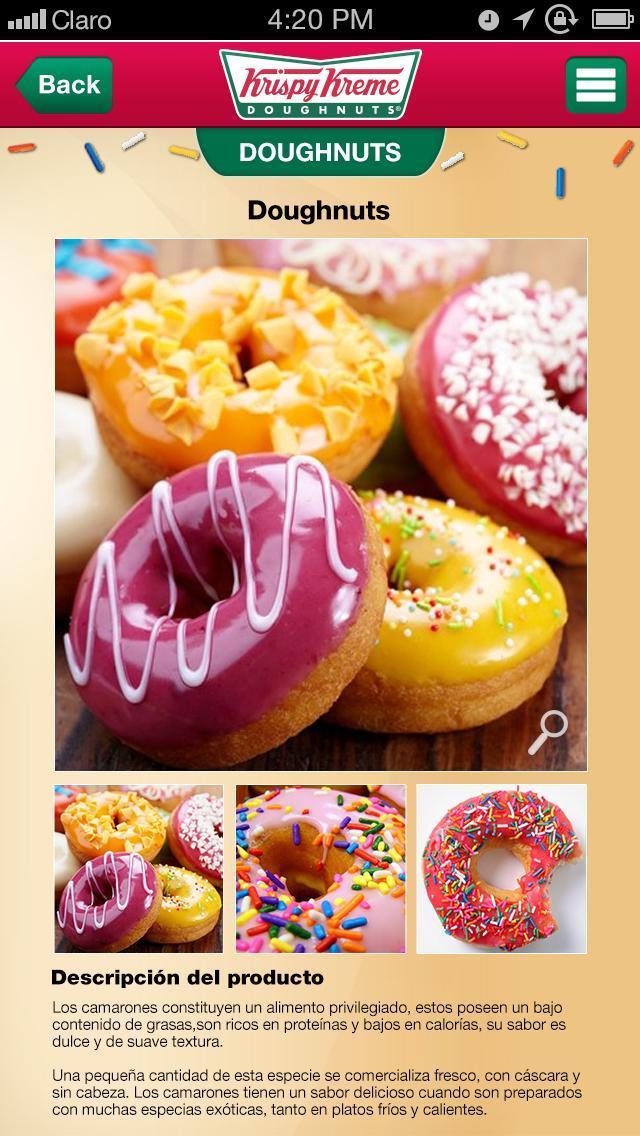Zoom the main doughnut photo with magnifier
The height and width of the screenshot is (1136, 640).
click(x=547, y=732)
